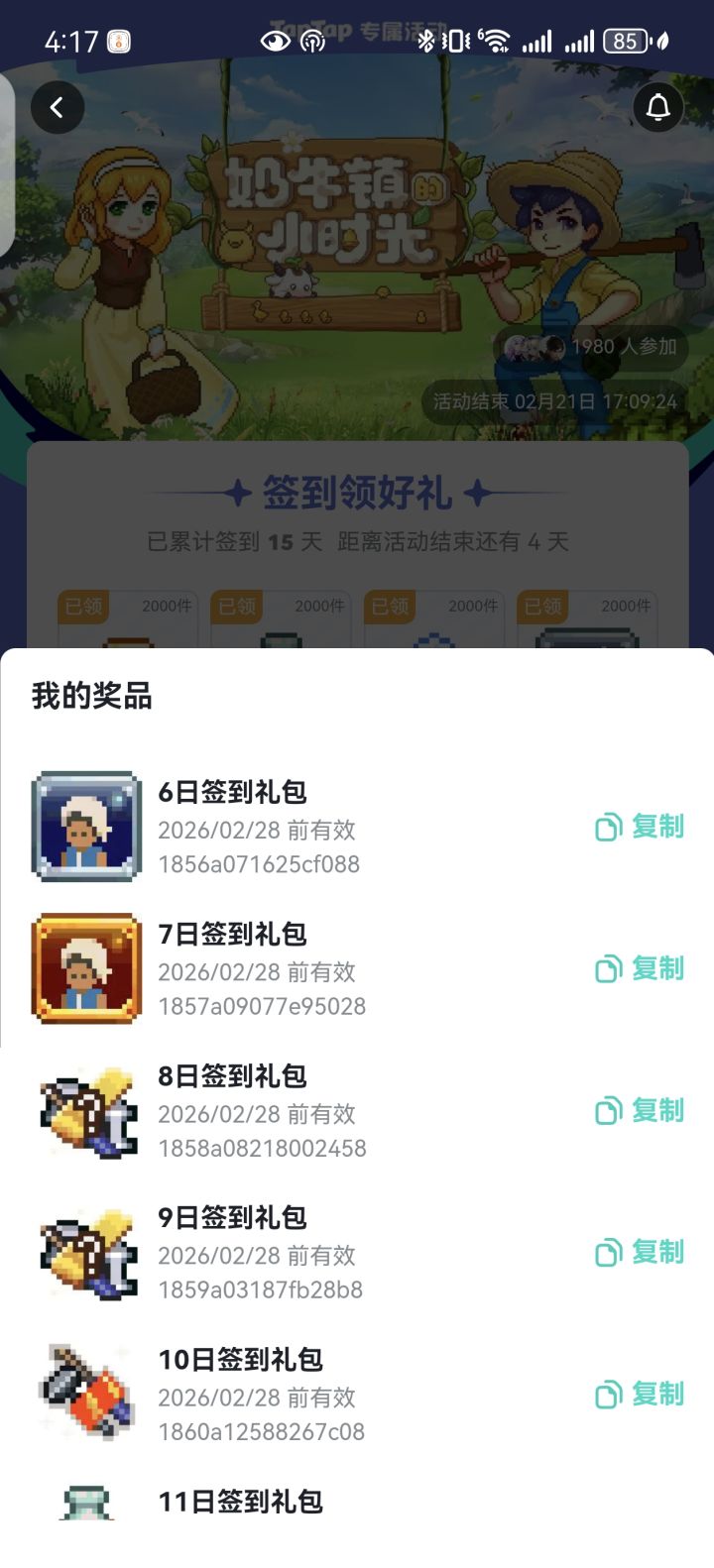Image resolution: width=714 pixels, height=1568 pixels.
Task: Tap the battery indicator showing 85
Action: [627, 41]
